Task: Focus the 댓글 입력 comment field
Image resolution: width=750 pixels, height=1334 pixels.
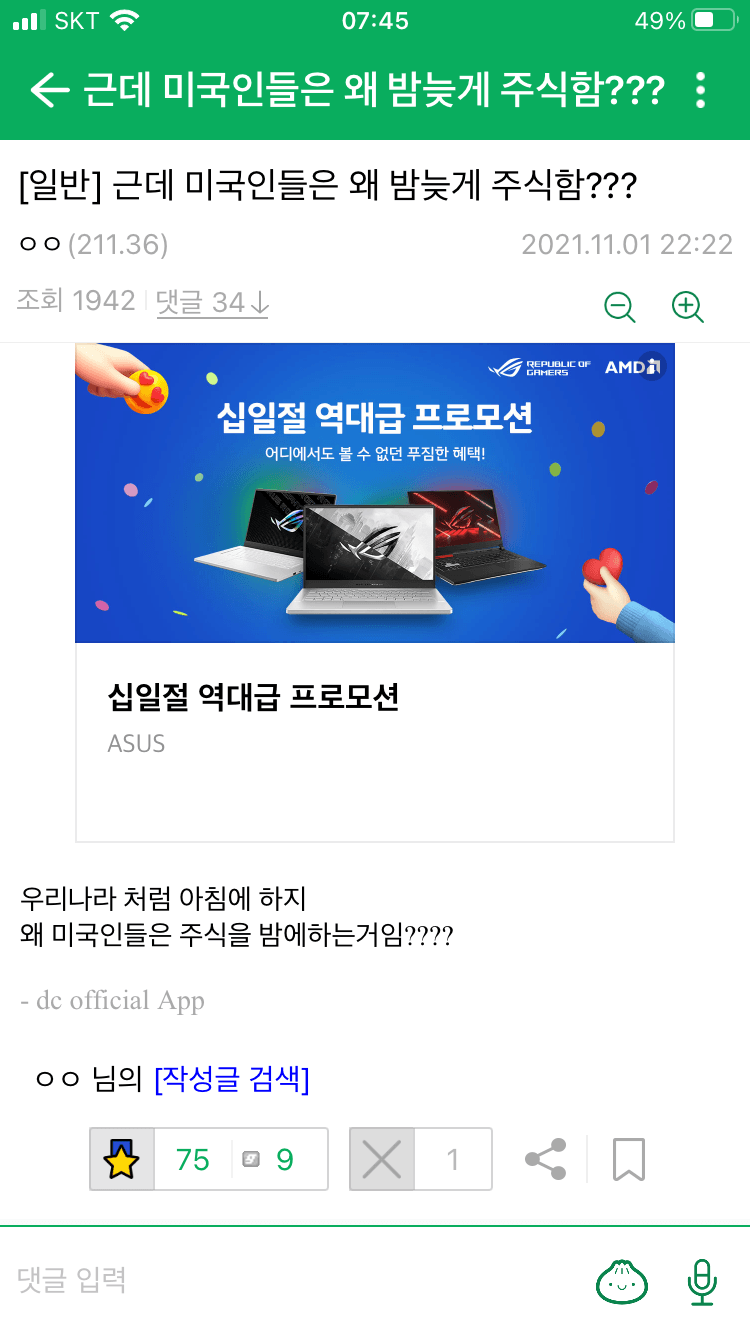Action: tap(290, 1280)
